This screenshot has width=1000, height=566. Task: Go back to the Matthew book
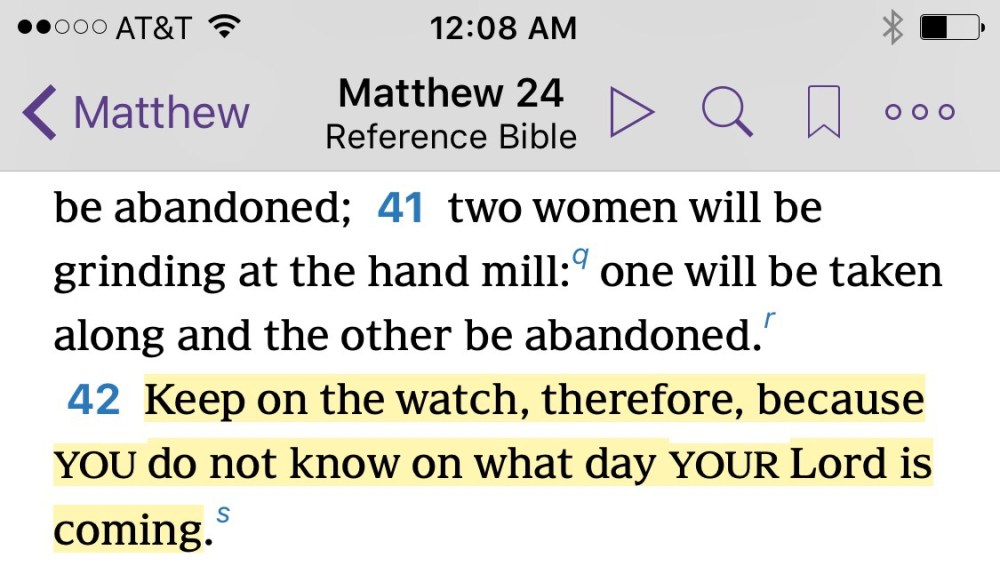coord(137,111)
